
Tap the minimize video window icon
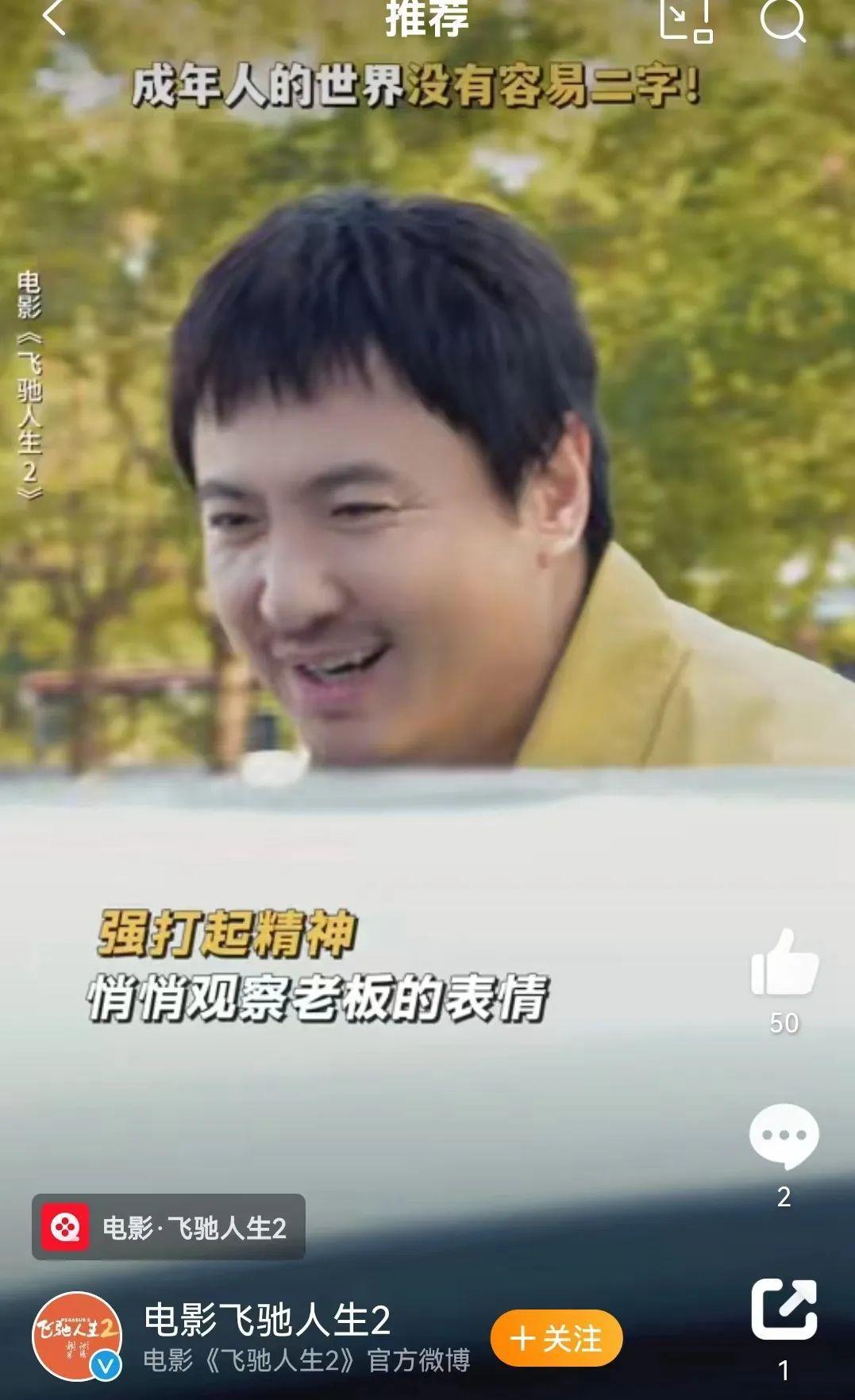point(685,19)
